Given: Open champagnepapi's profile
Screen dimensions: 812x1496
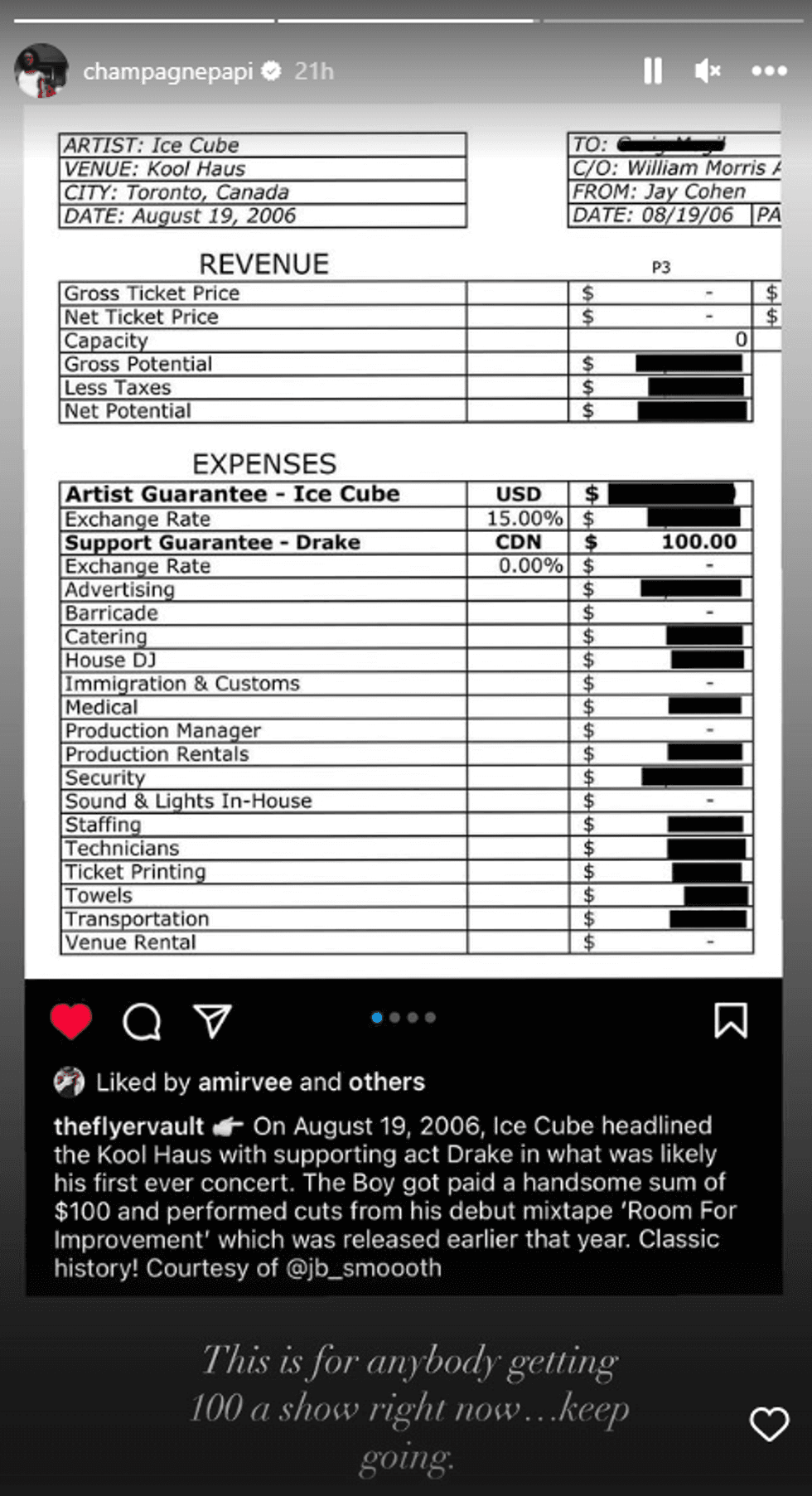Looking at the screenshot, I should tap(168, 71).
